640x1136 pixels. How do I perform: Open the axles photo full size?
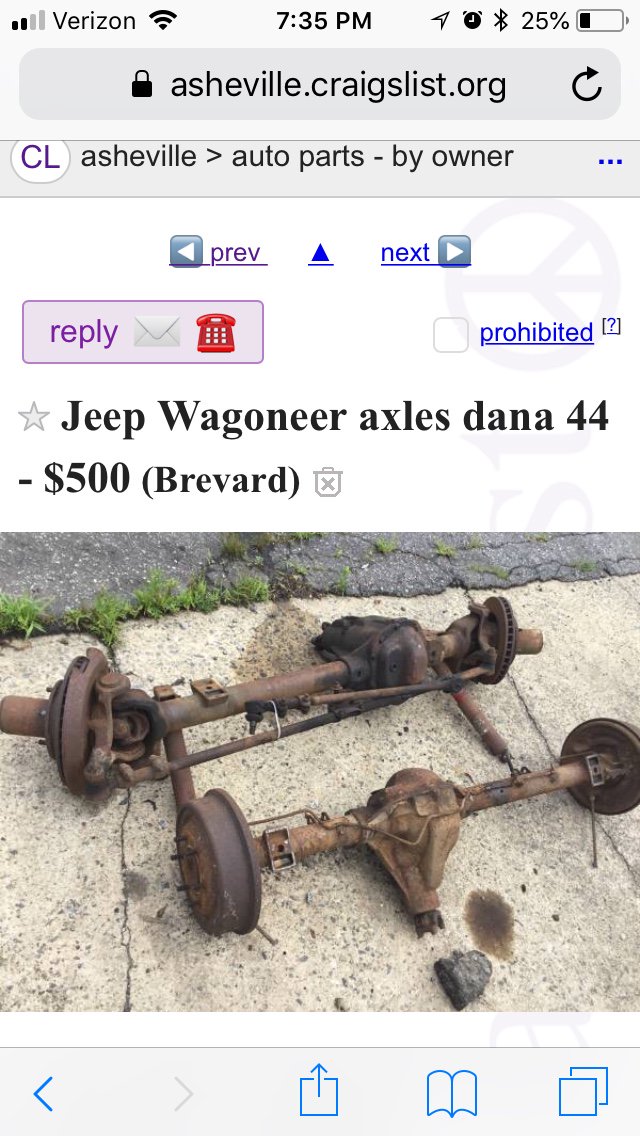pos(320,770)
